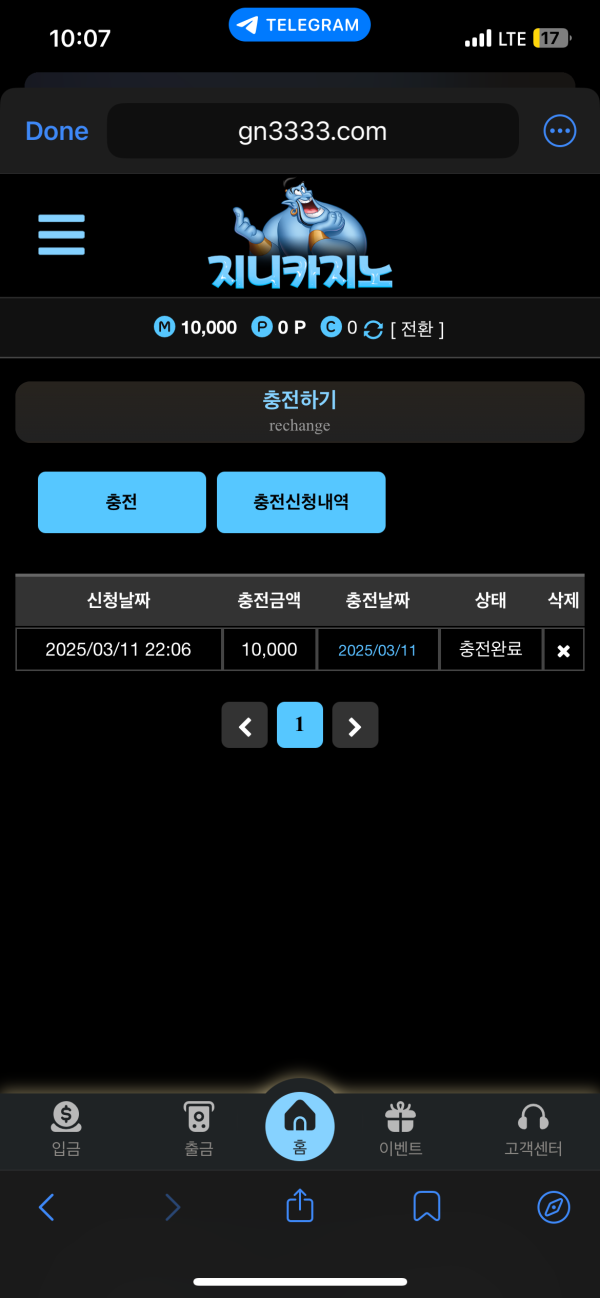Refresh the balance with the sync icon

373,329
